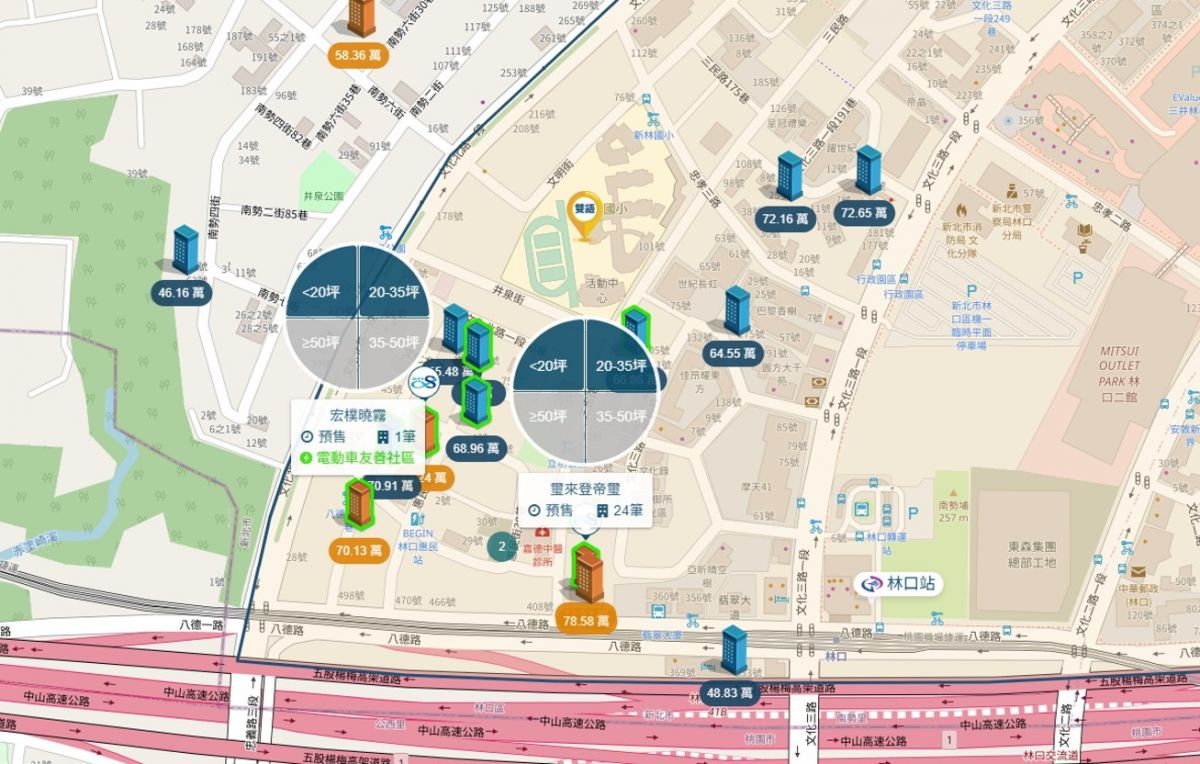Pick <20坪 in the pie above 宏樸曉霧
This screenshot has height=764, width=1200.
[x=321, y=292]
